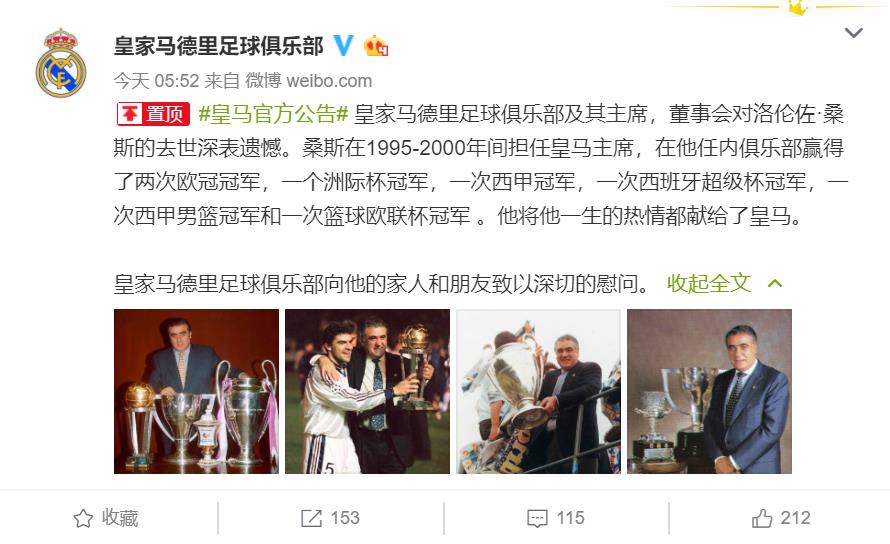
Task: Open the photo of Sanz with three trophies
Action: click(196, 391)
